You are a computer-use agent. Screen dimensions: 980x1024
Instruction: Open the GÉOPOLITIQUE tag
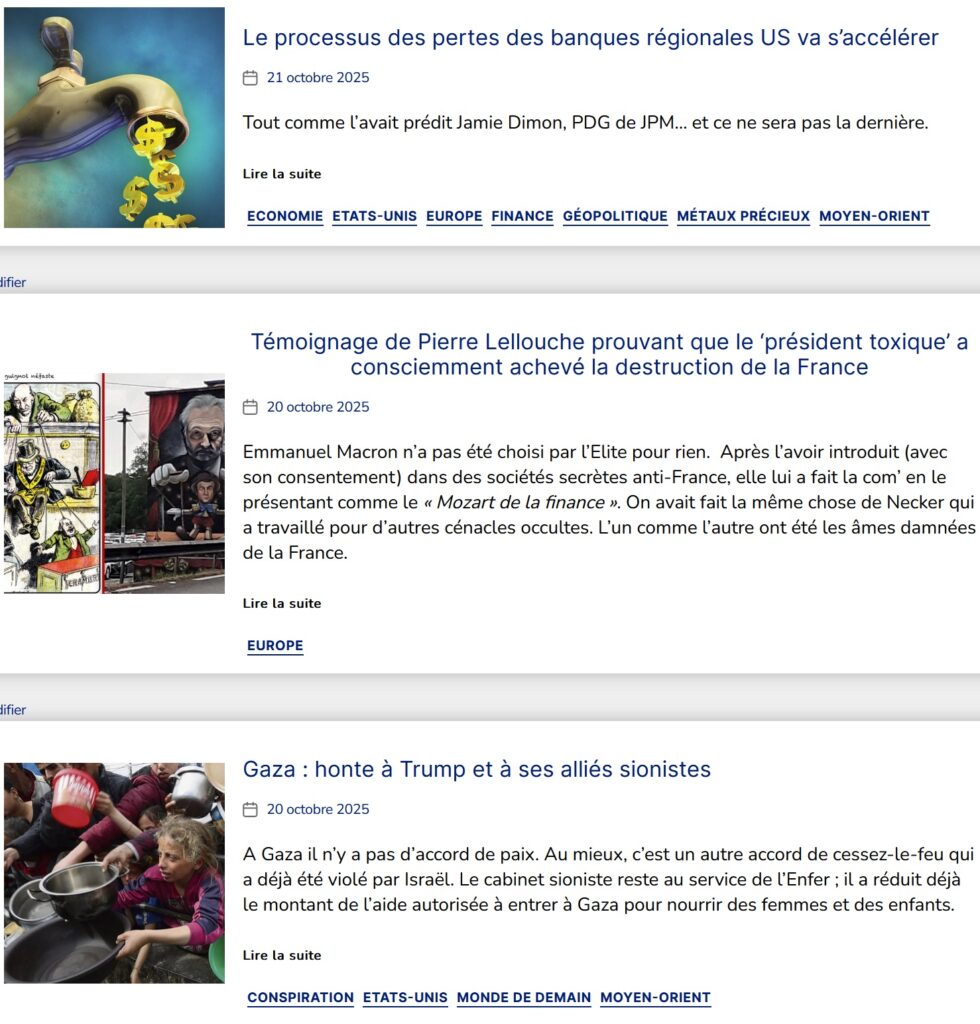pos(615,216)
